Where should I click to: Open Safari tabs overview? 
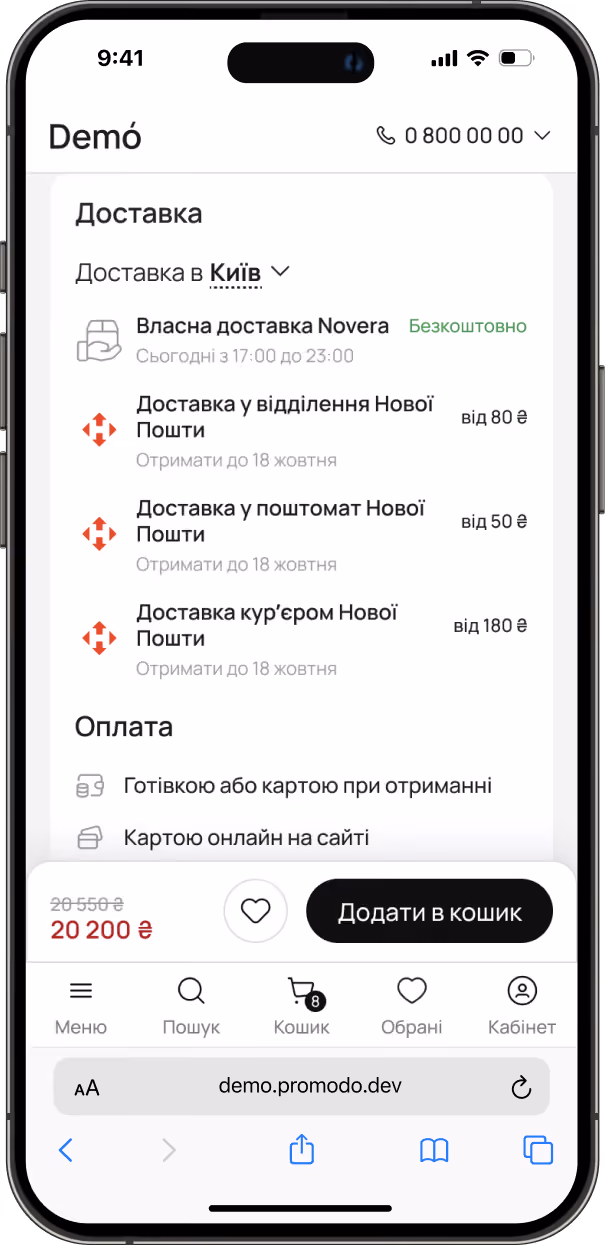538,1150
